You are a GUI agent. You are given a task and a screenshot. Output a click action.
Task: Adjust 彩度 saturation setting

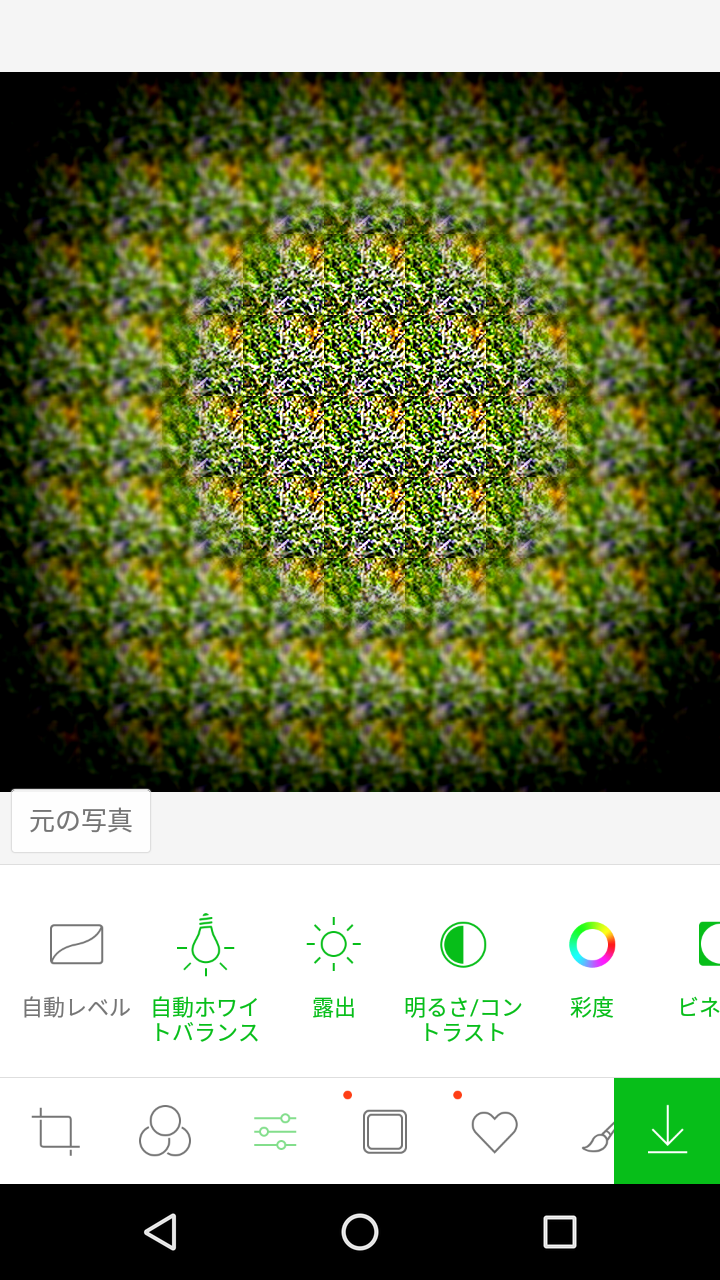[x=592, y=967]
